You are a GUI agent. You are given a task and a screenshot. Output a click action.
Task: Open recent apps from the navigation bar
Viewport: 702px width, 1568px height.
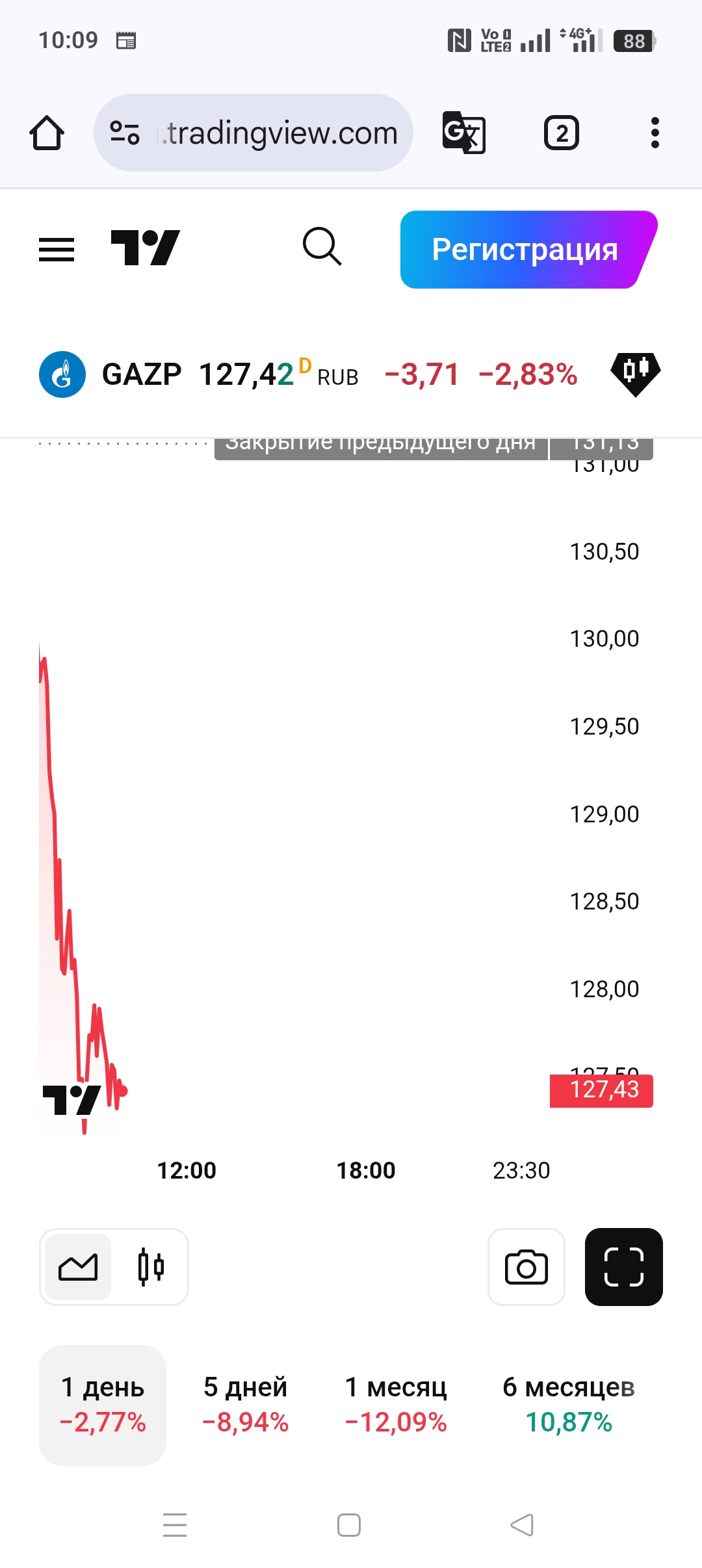[175, 1524]
